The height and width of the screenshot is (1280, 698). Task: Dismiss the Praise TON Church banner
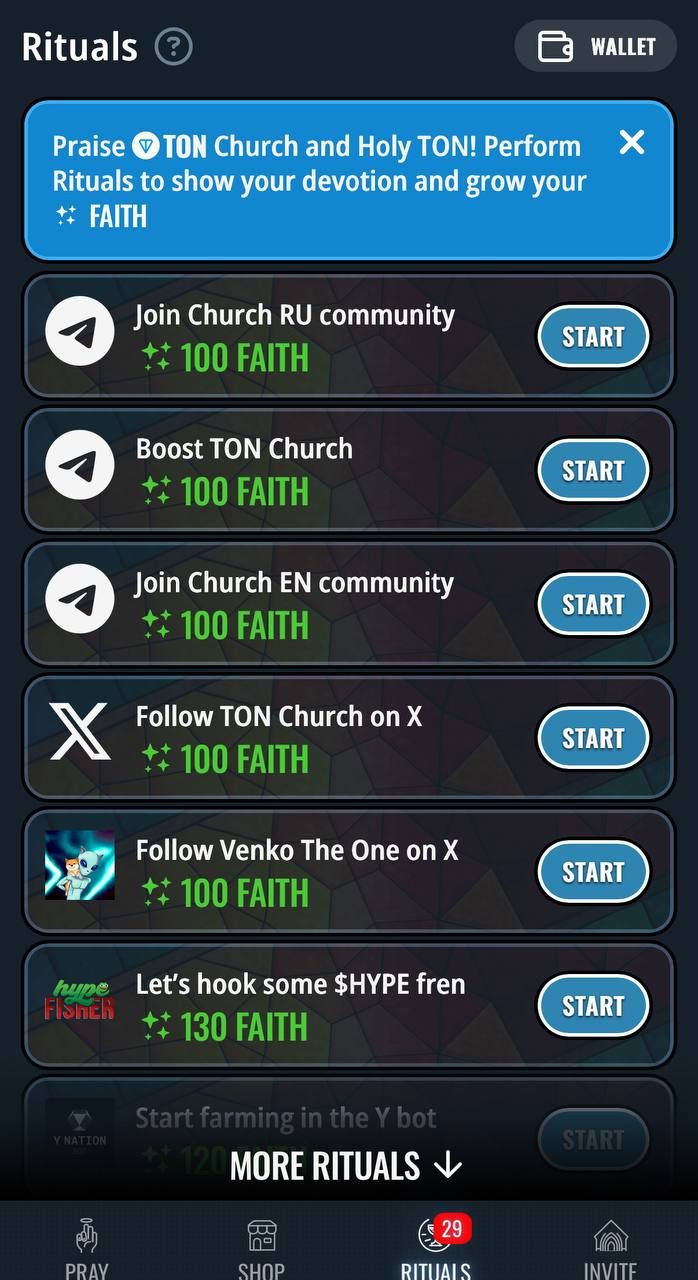pyautogui.click(x=632, y=143)
